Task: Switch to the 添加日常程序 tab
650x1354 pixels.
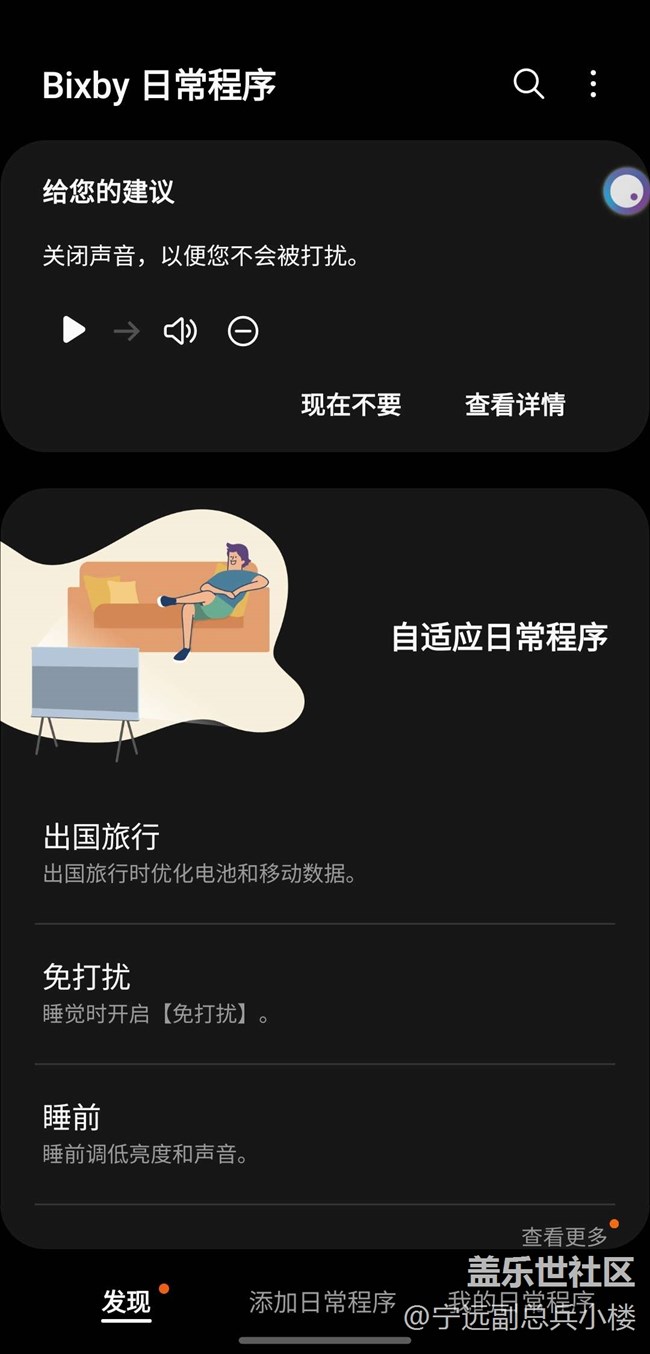Action: (323, 1301)
